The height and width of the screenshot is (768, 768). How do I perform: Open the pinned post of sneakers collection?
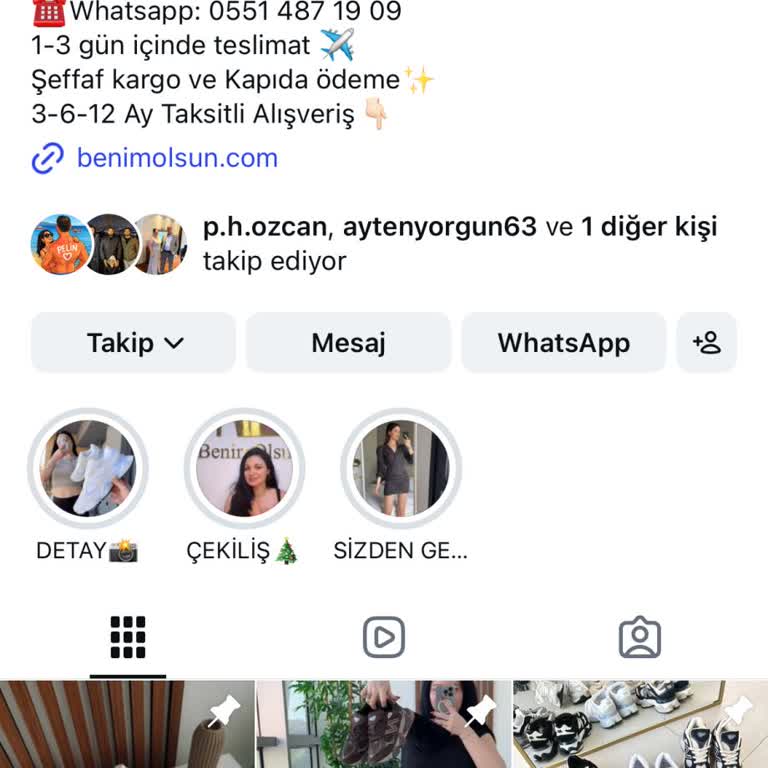pos(641,725)
